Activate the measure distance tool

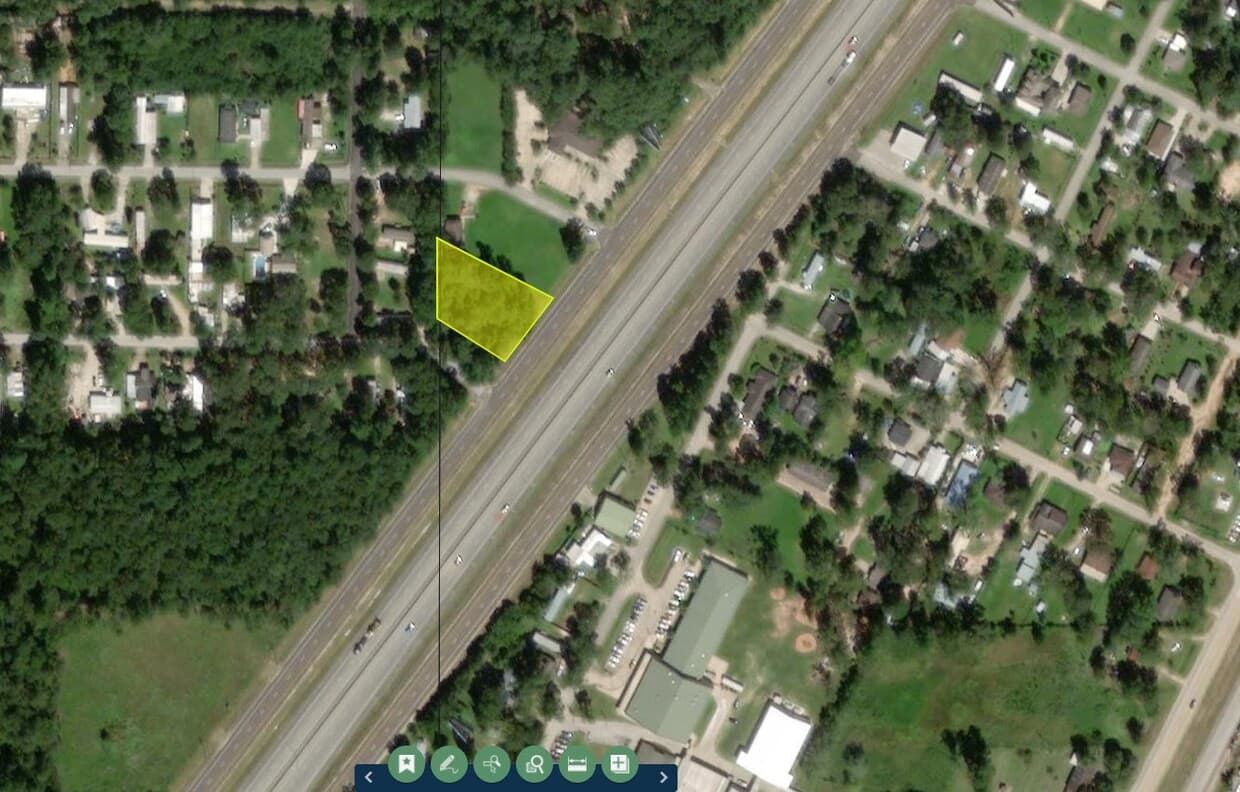click(x=577, y=765)
